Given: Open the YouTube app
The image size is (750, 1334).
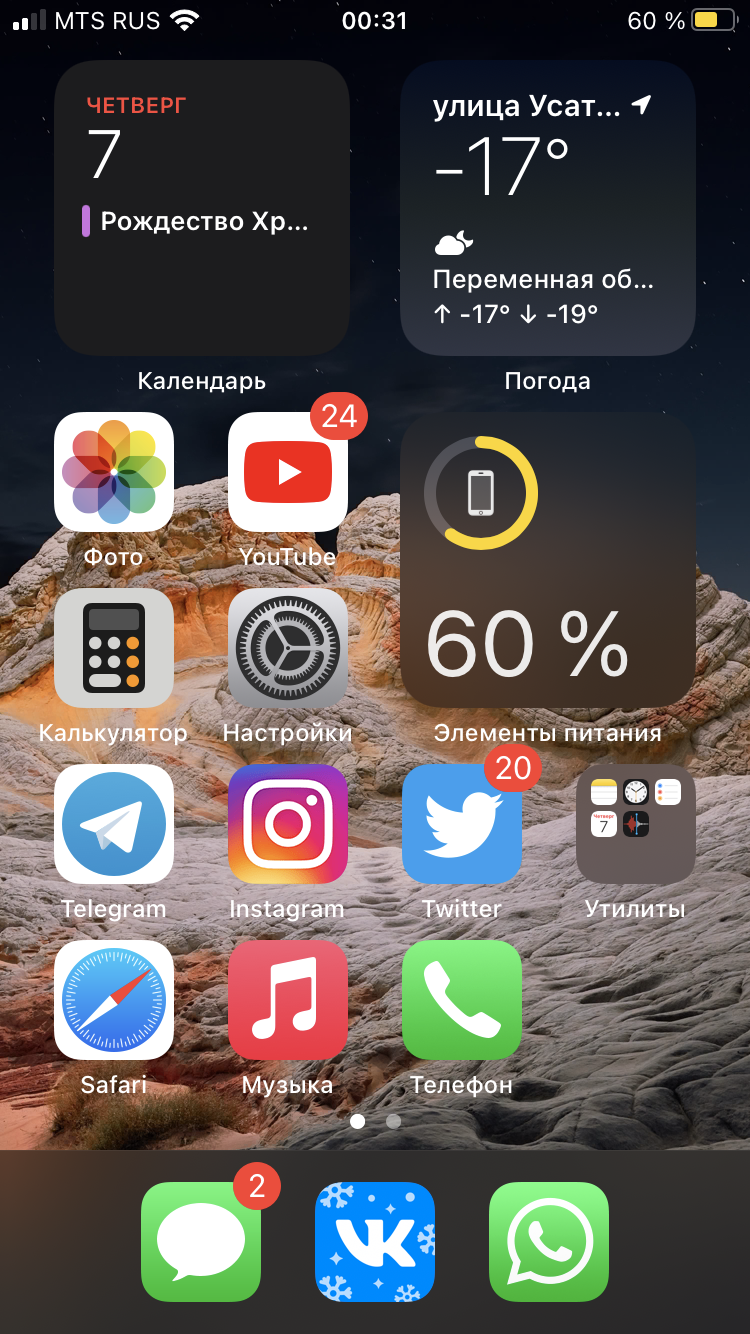Looking at the screenshot, I should click(x=288, y=471).
